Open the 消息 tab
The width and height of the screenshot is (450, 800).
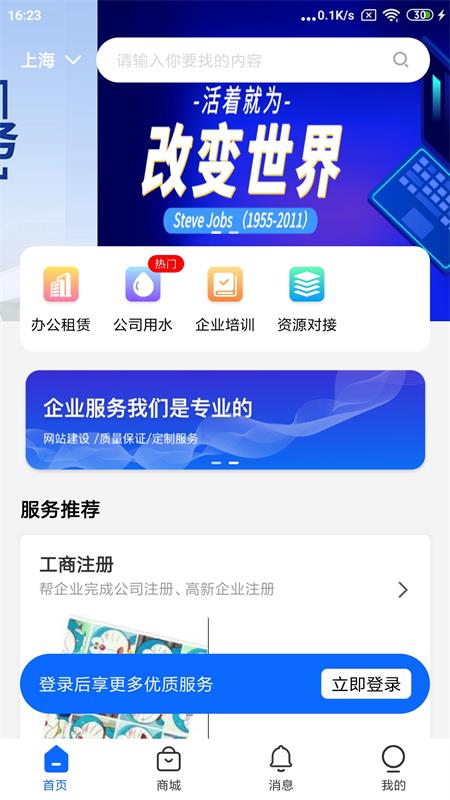(281, 768)
